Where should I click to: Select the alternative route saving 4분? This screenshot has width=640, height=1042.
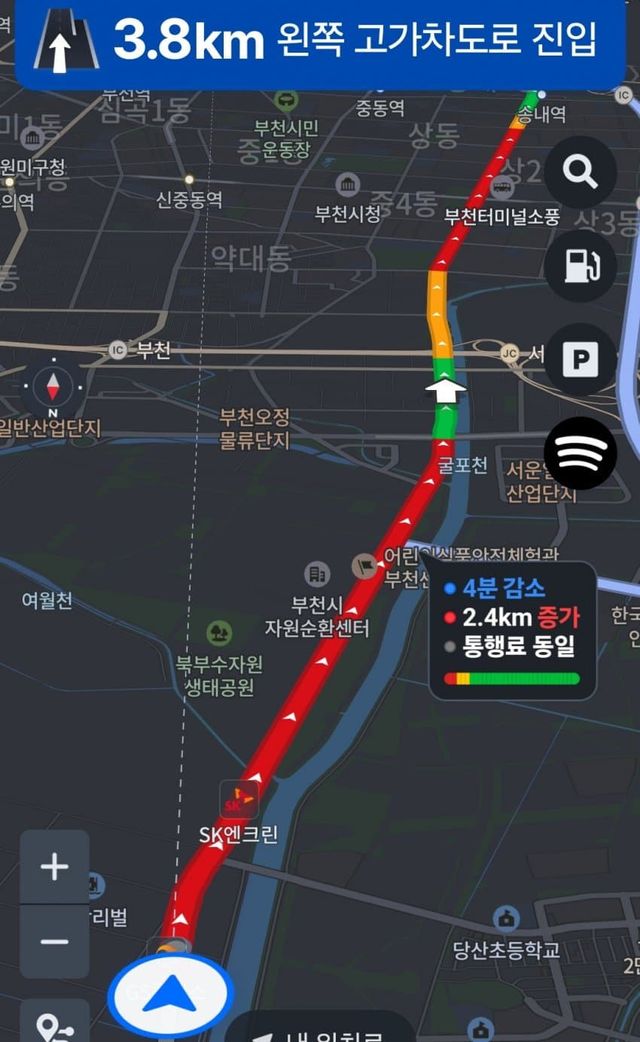coord(512,630)
